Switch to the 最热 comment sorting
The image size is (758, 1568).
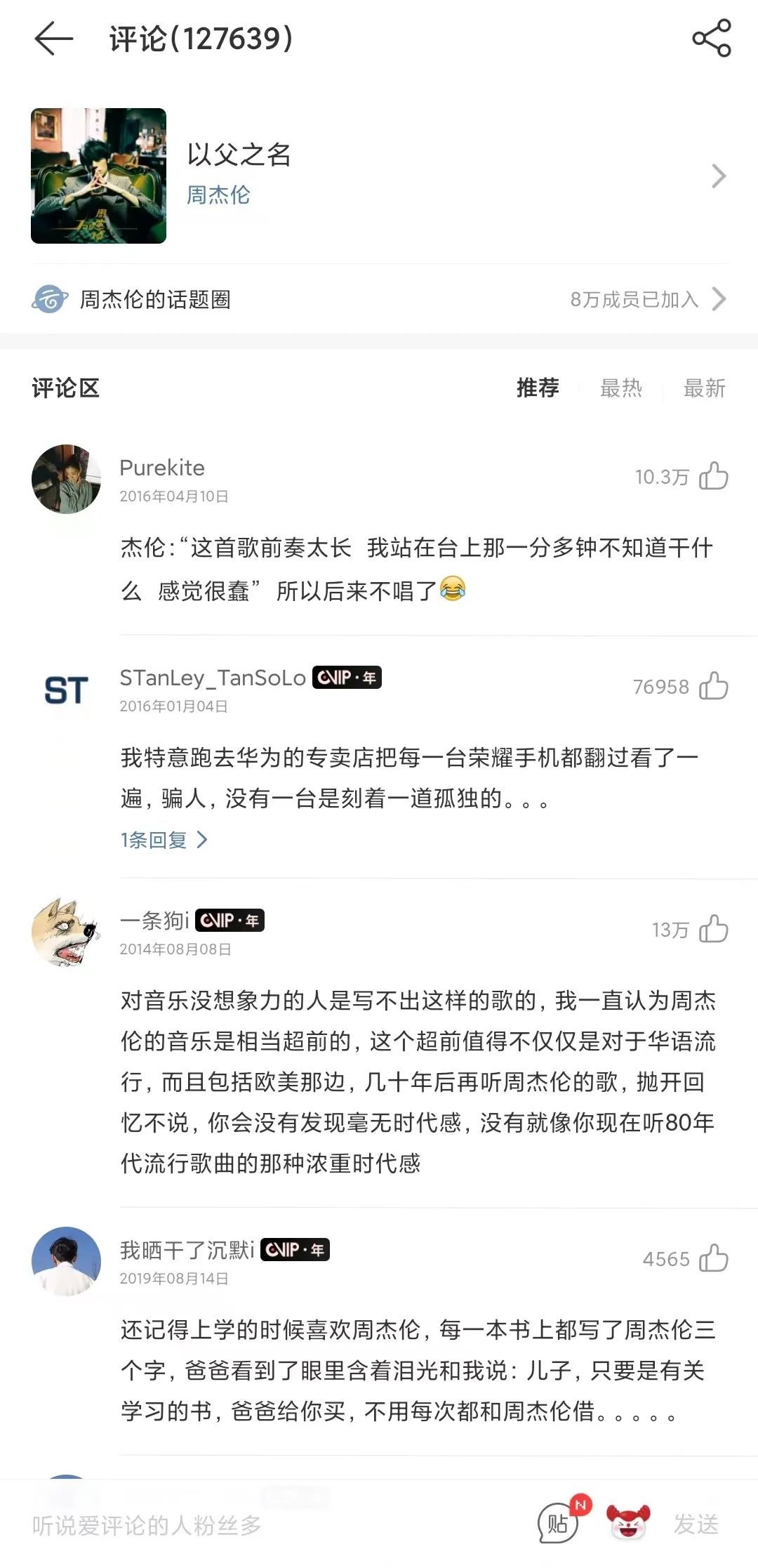[621, 388]
